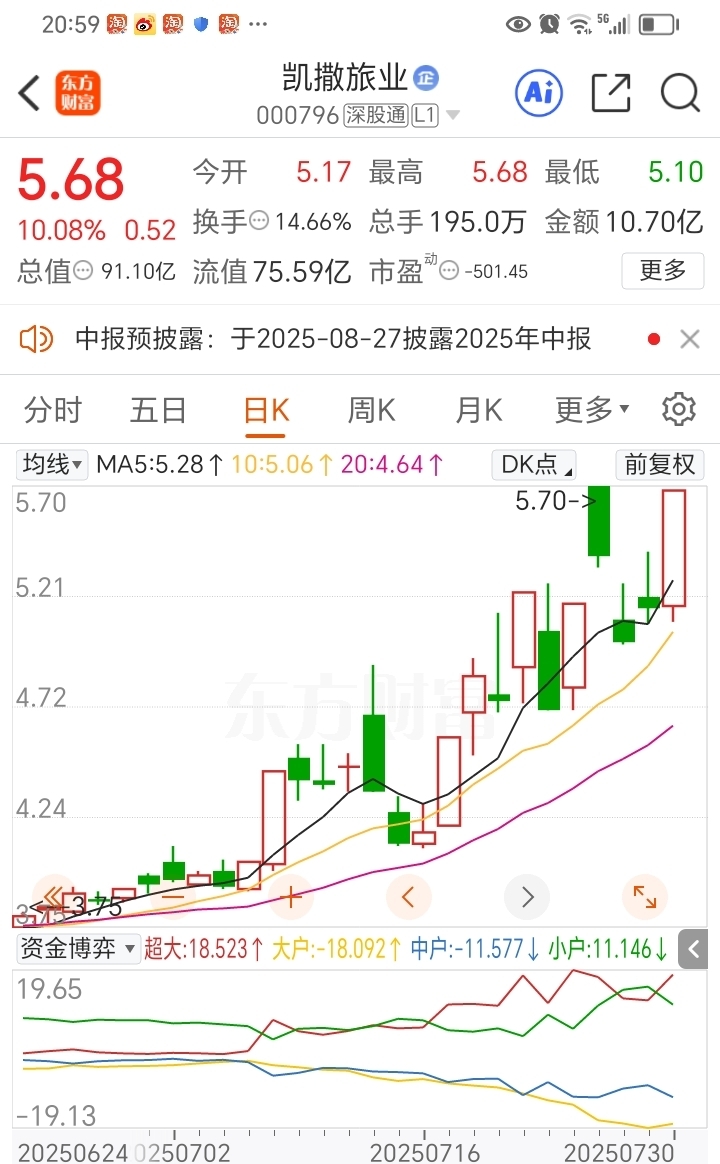Dismiss the 中报预披露 notice
This screenshot has height=1164, width=720.
click(690, 339)
